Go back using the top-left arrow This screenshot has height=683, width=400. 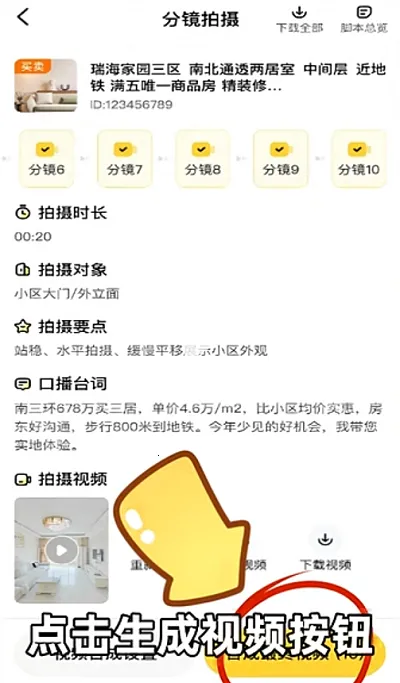click(23, 18)
